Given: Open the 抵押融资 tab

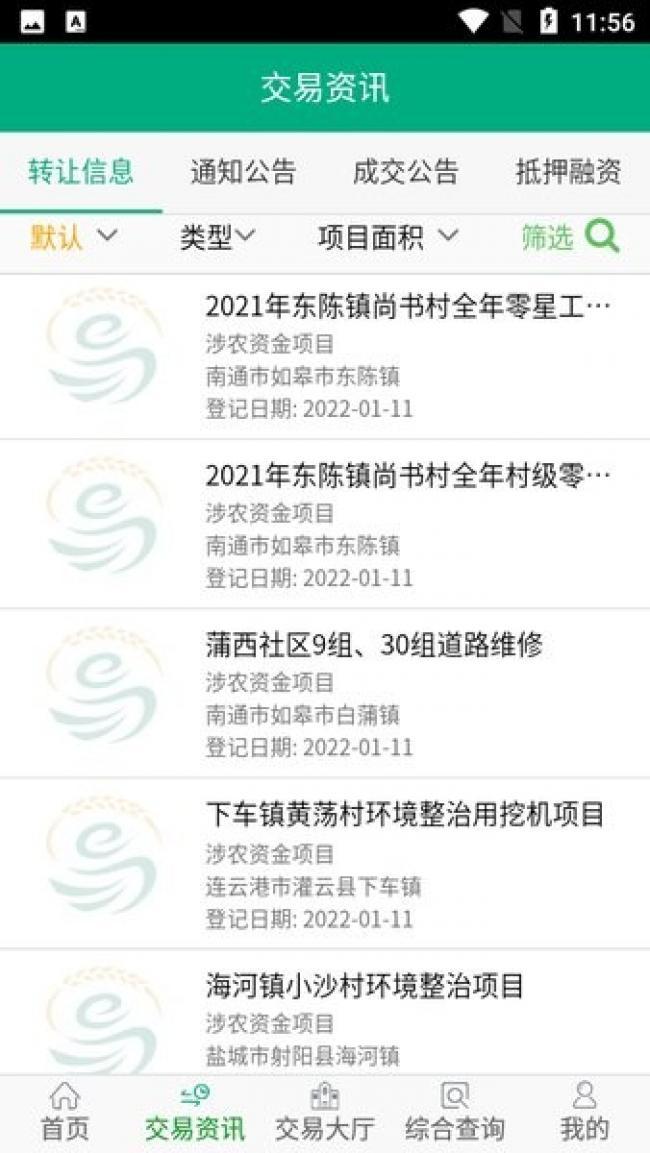Looking at the screenshot, I should click(568, 171).
